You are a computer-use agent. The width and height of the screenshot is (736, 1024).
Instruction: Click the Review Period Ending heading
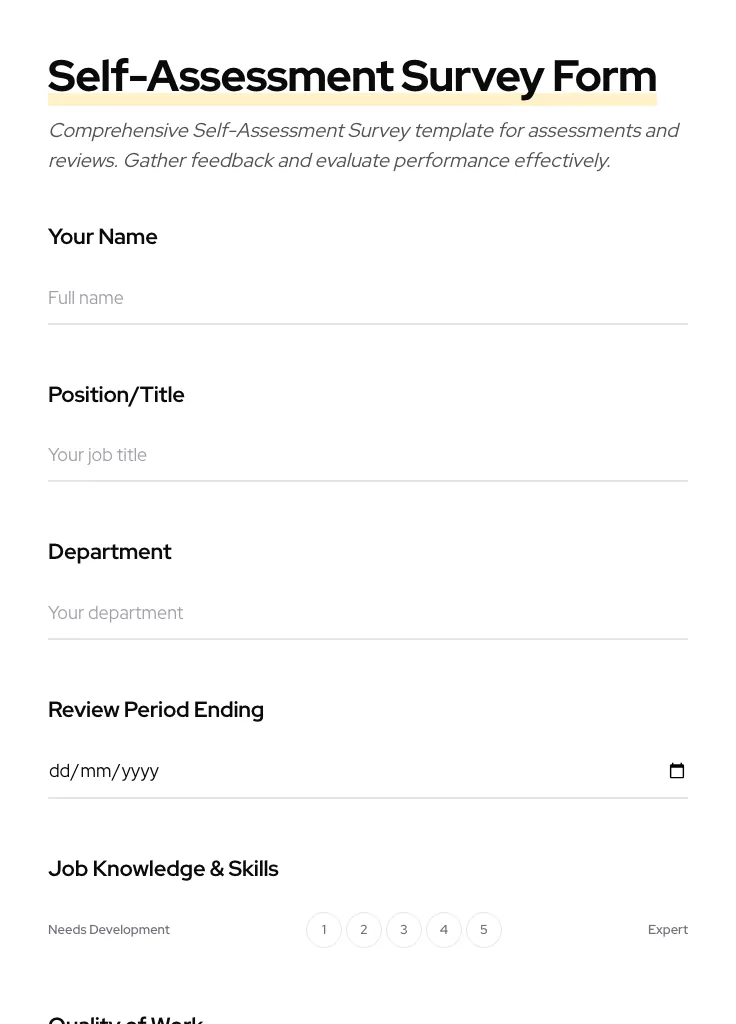pos(156,709)
